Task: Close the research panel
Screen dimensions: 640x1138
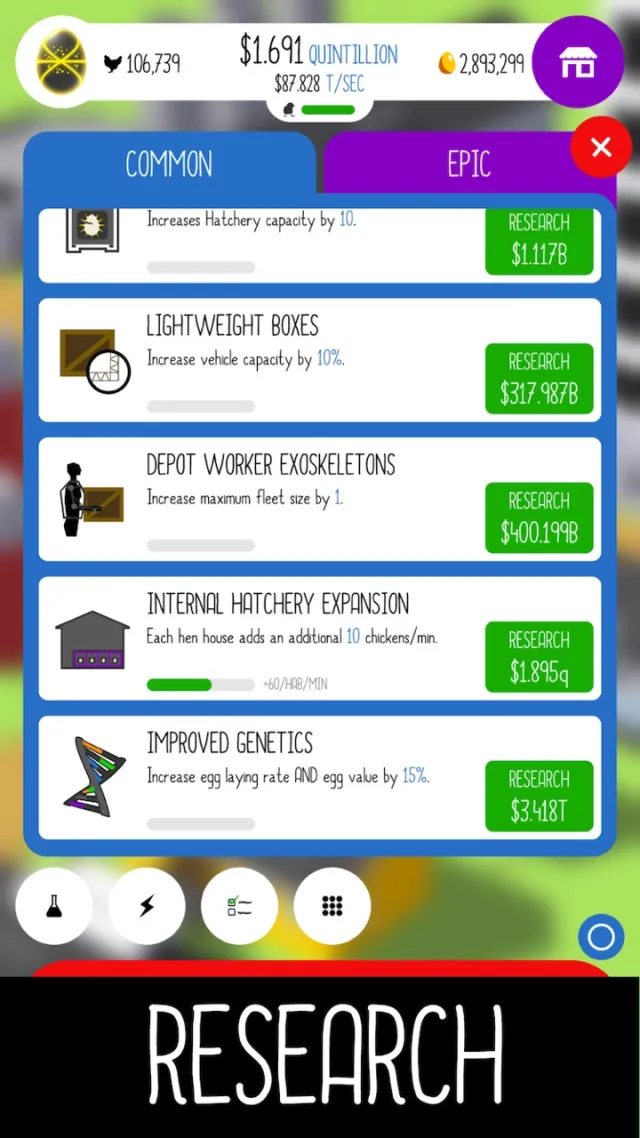Action: (600, 148)
